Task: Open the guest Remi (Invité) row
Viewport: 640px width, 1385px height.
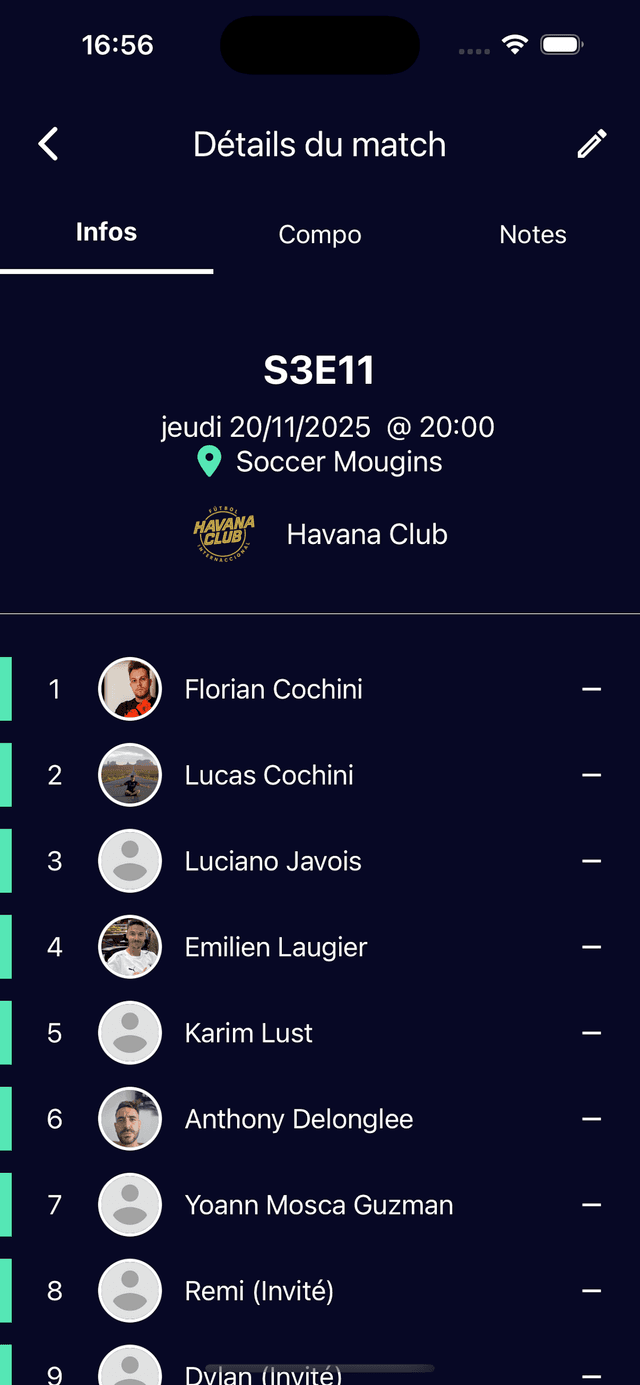Action: [x=259, y=1291]
